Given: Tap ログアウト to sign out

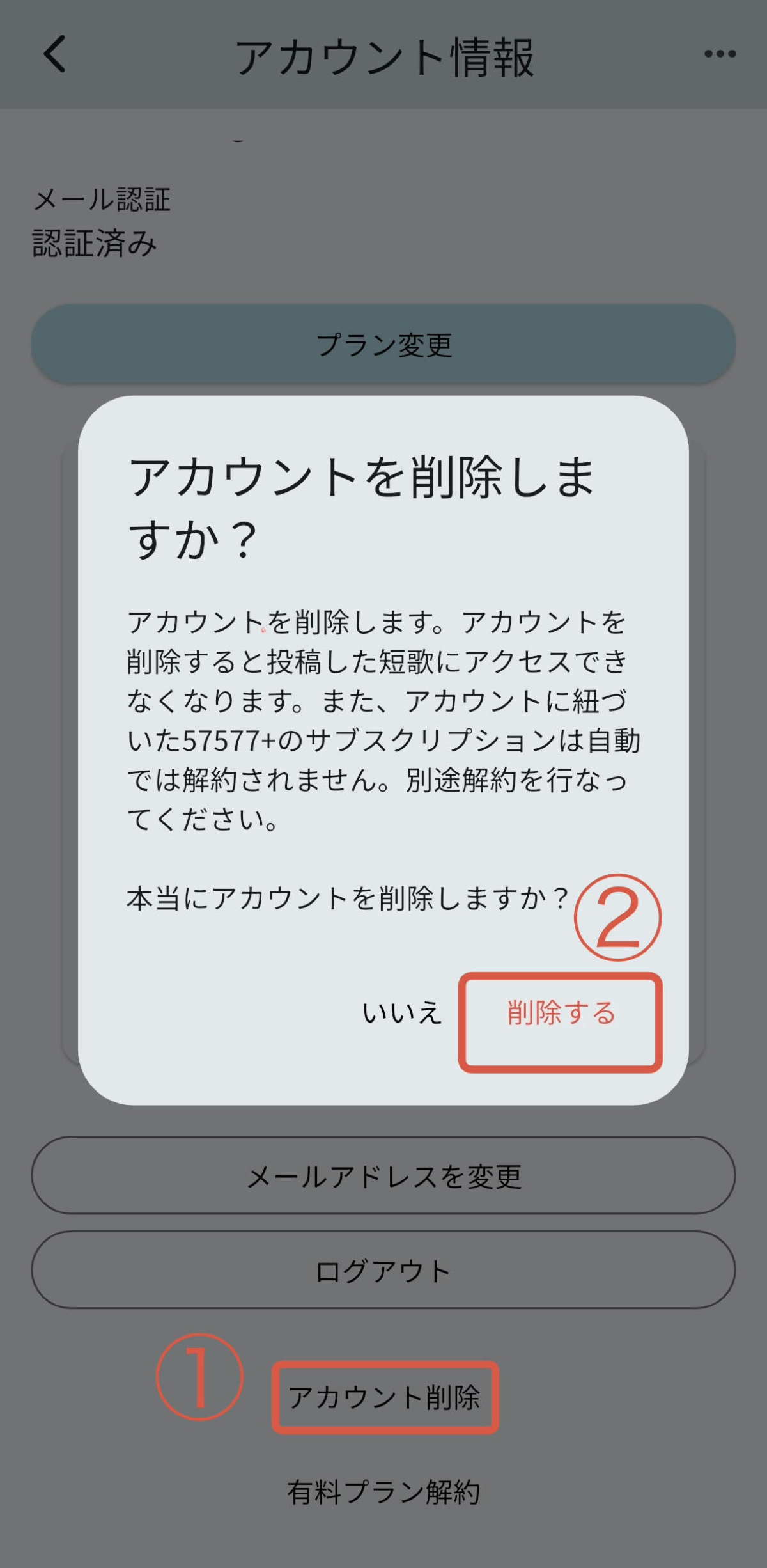Looking at the screenshot, I should pyautogui.click(x=383, y=1269).
